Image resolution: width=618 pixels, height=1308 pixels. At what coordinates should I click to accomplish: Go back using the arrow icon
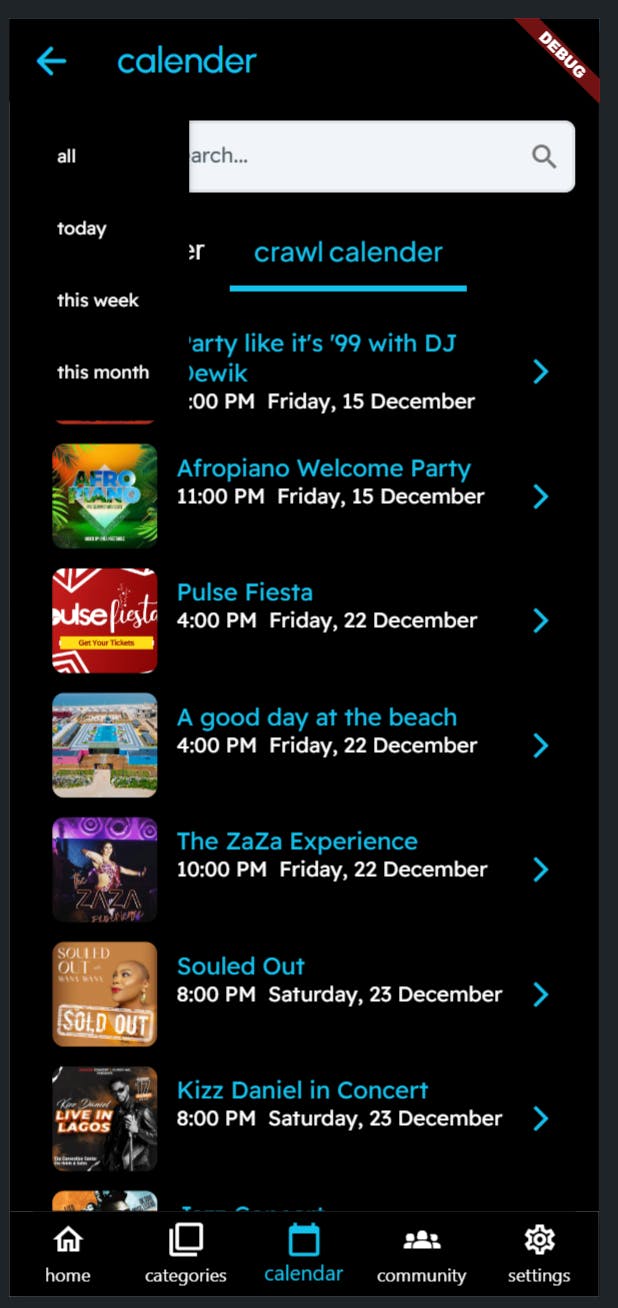click(x=51, y=61)
